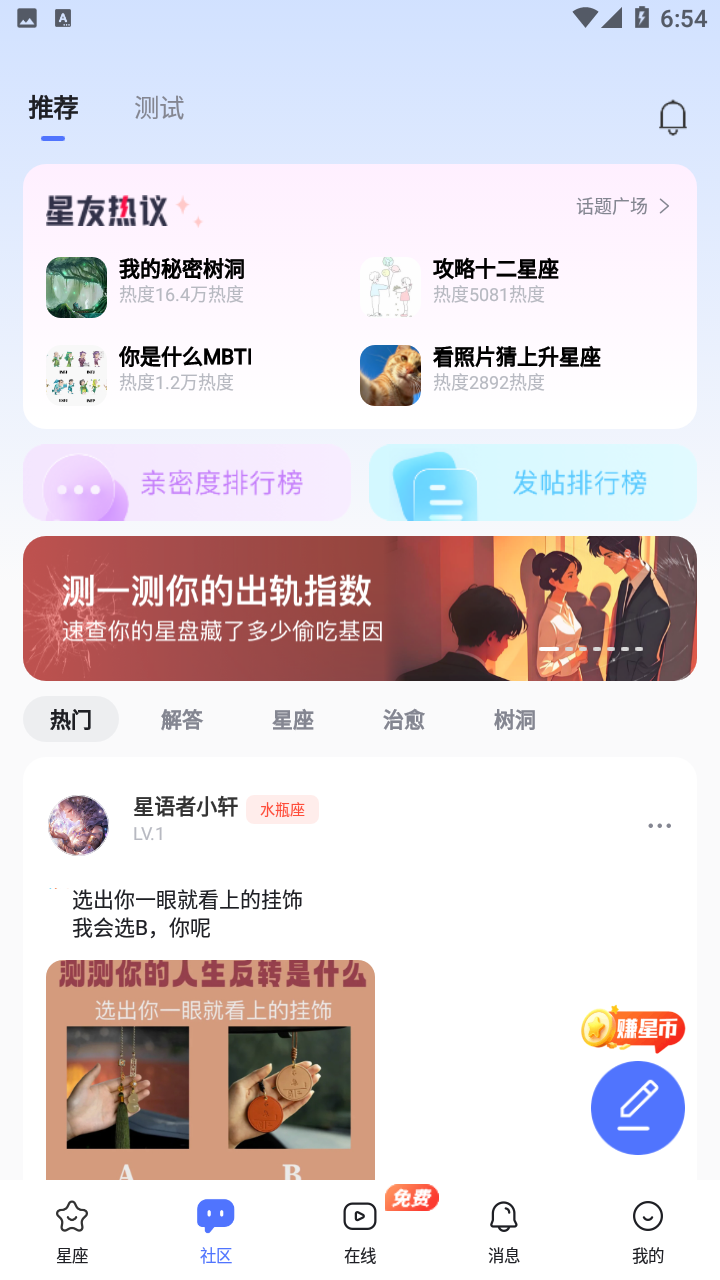Select the 治愈 filter chip
720x1280 pixels.
404,720
